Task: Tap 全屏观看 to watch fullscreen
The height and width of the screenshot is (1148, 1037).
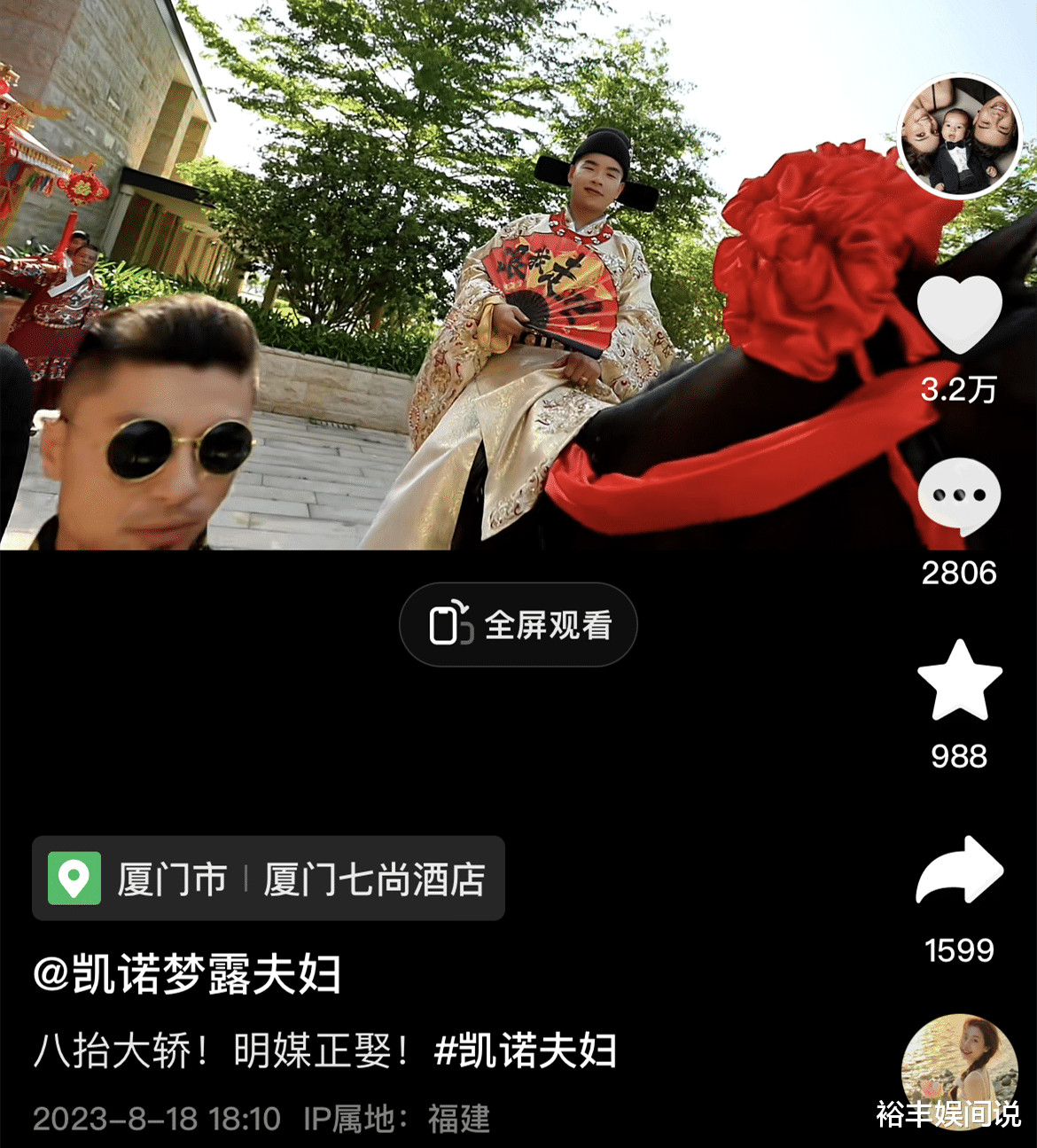Action: pyautogui.click(x=518, y=625)
